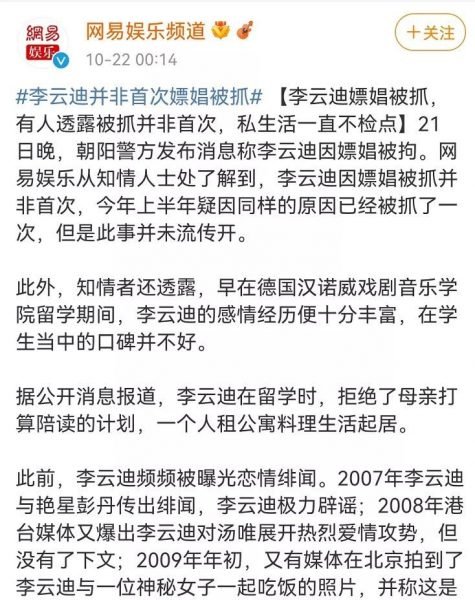This screenshot has height=600, width=475.
Task: Open the 网易娱乐 profile avatar
Action: tap(45, 43)
